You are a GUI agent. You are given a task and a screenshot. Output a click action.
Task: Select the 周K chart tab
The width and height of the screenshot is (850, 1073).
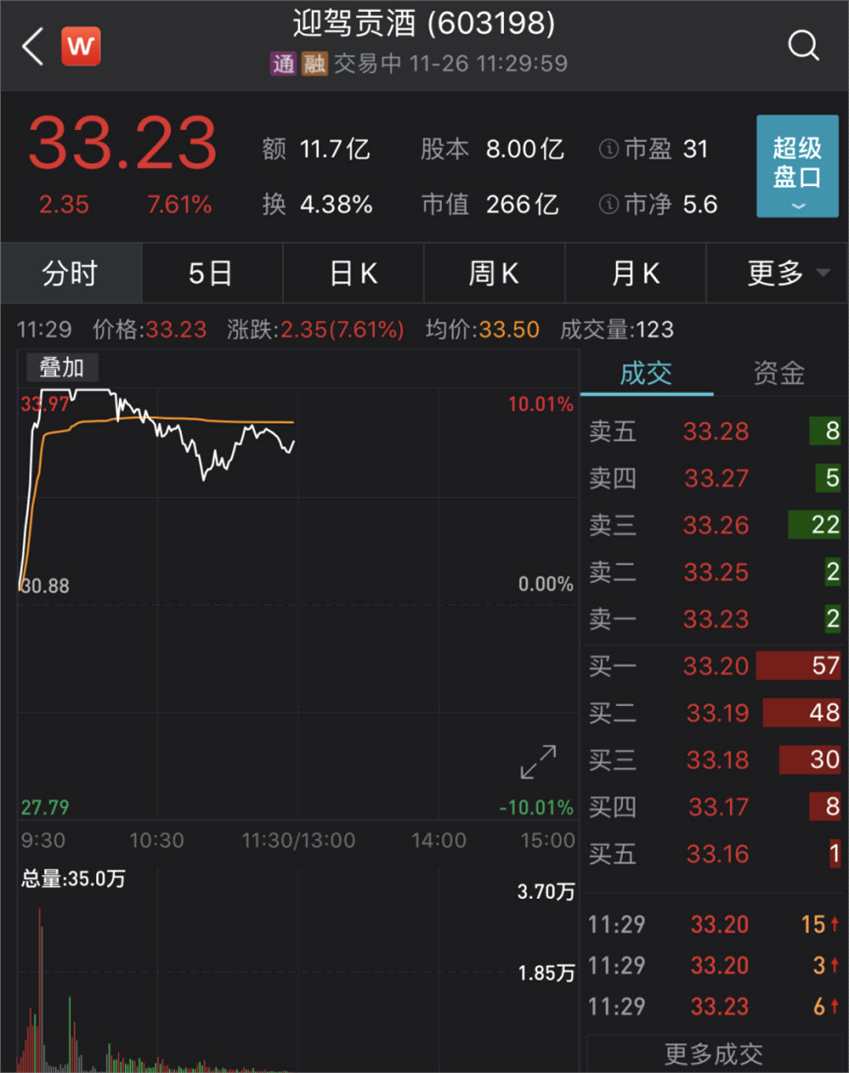click(494, 273)
